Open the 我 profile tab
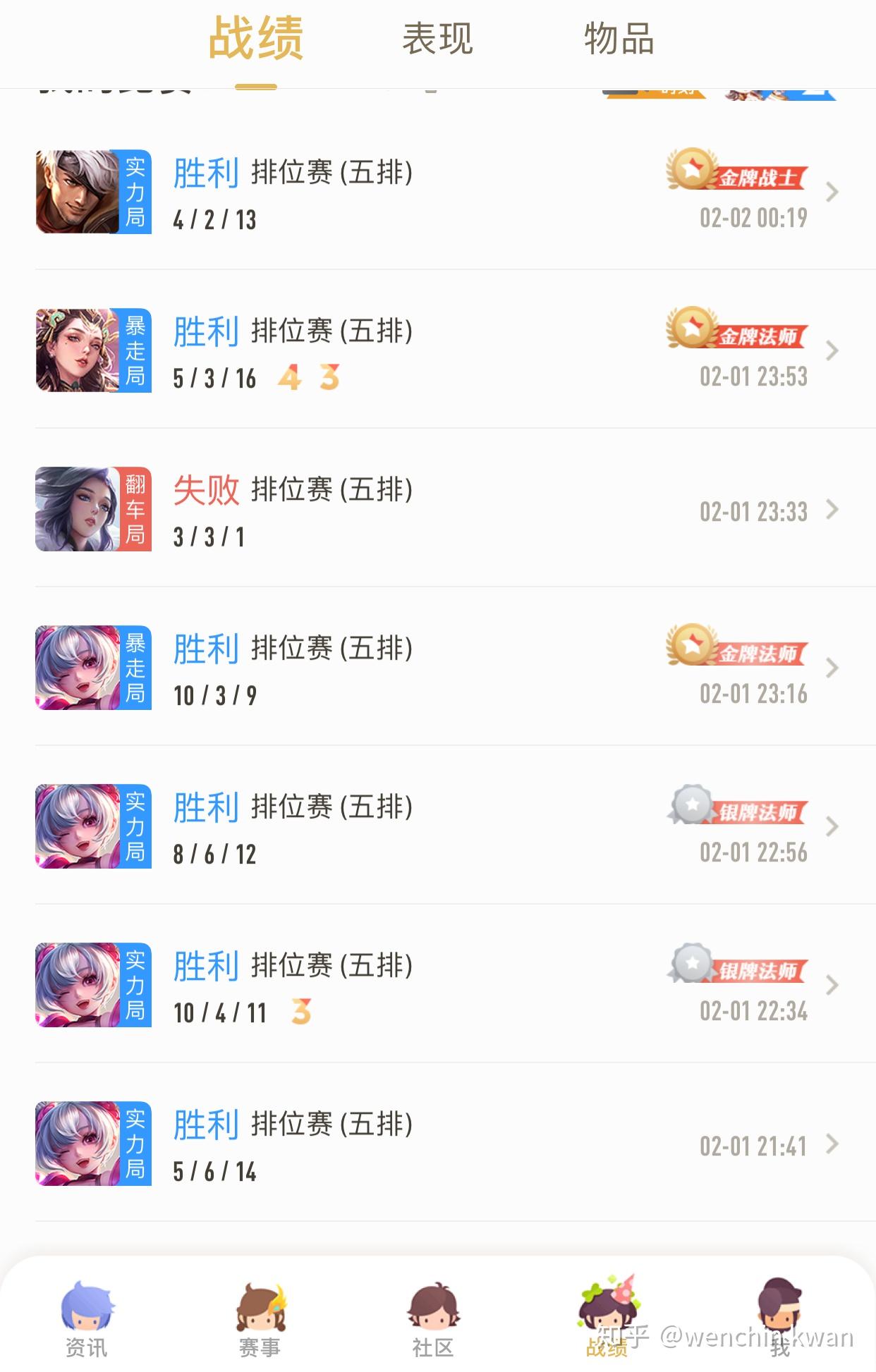 [x=779, y=1318]
